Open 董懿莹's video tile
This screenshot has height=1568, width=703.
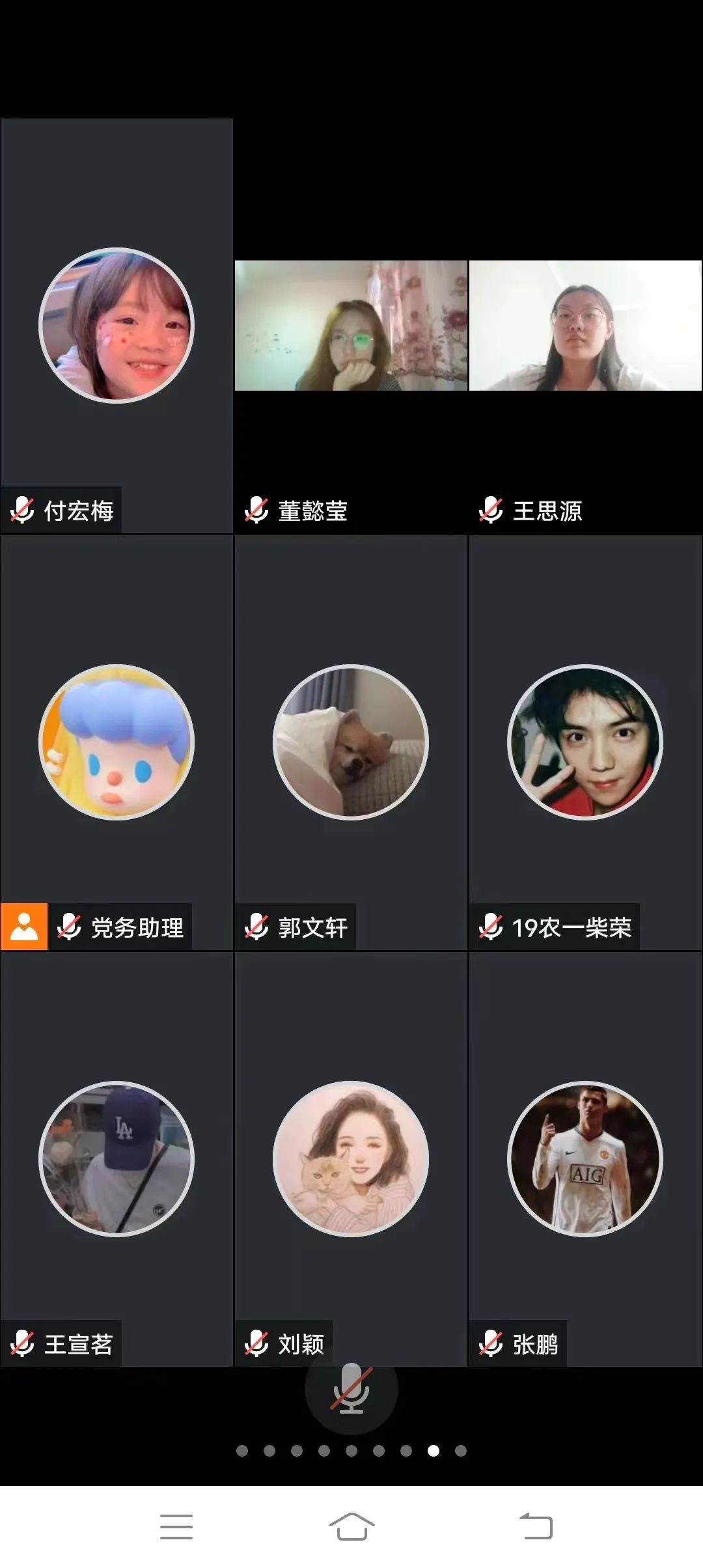351,326
